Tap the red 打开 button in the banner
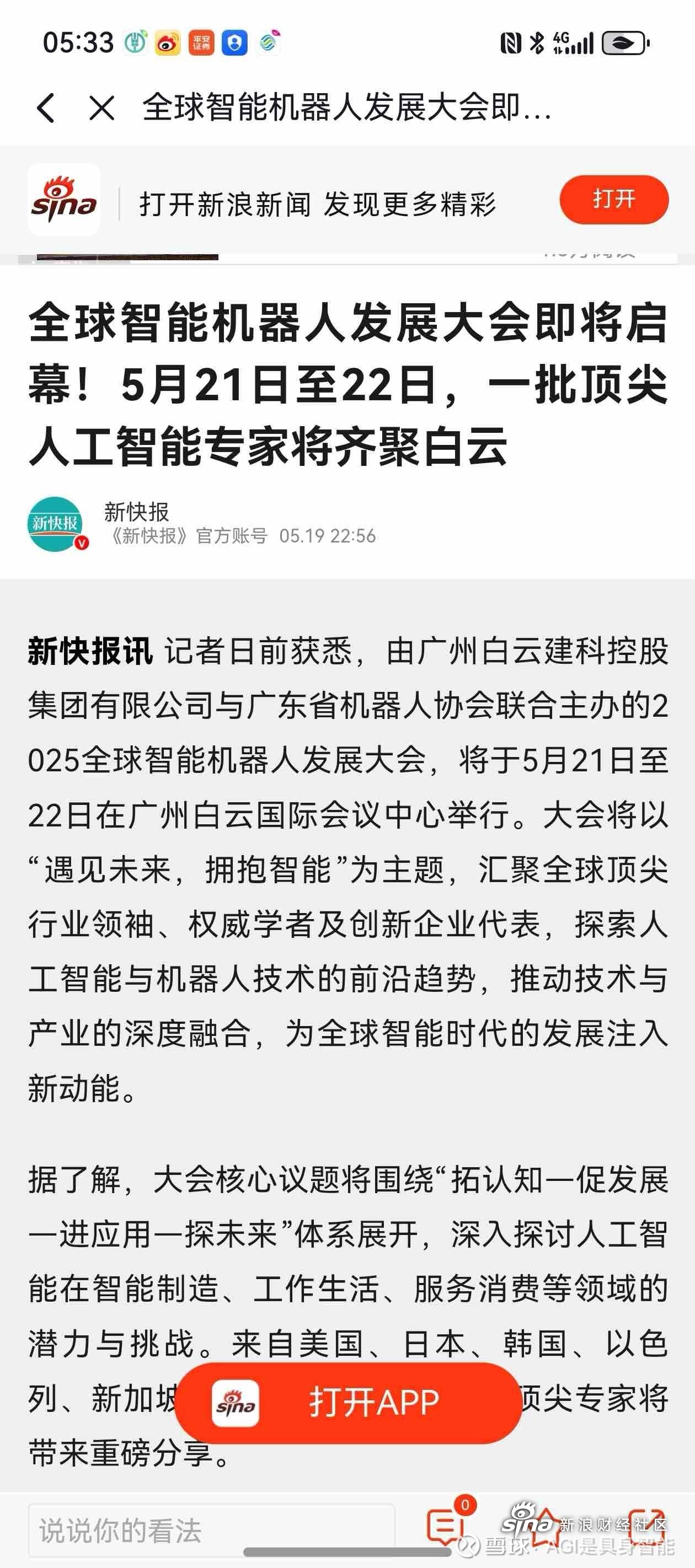Screen dimensions: 695x1568 (613, 200)
